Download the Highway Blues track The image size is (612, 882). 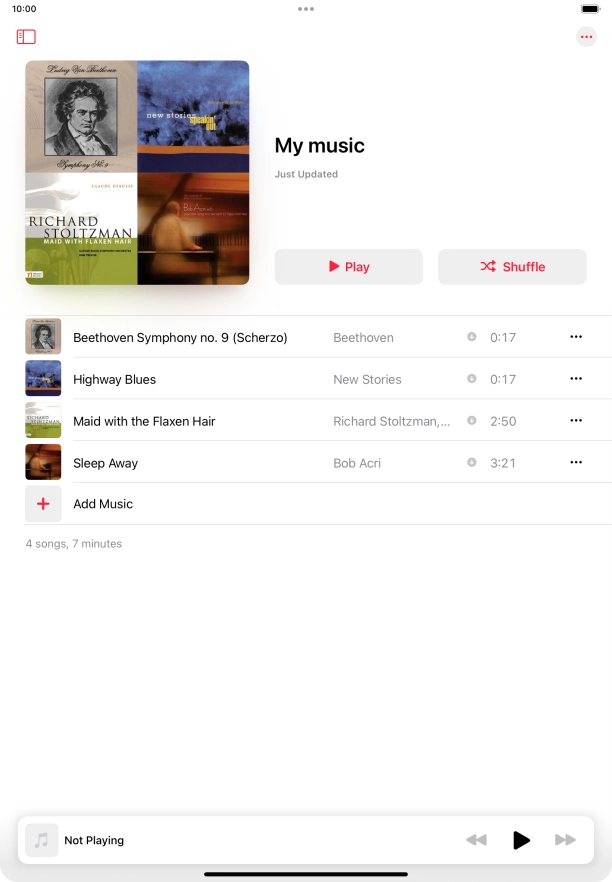click(472, 379)
